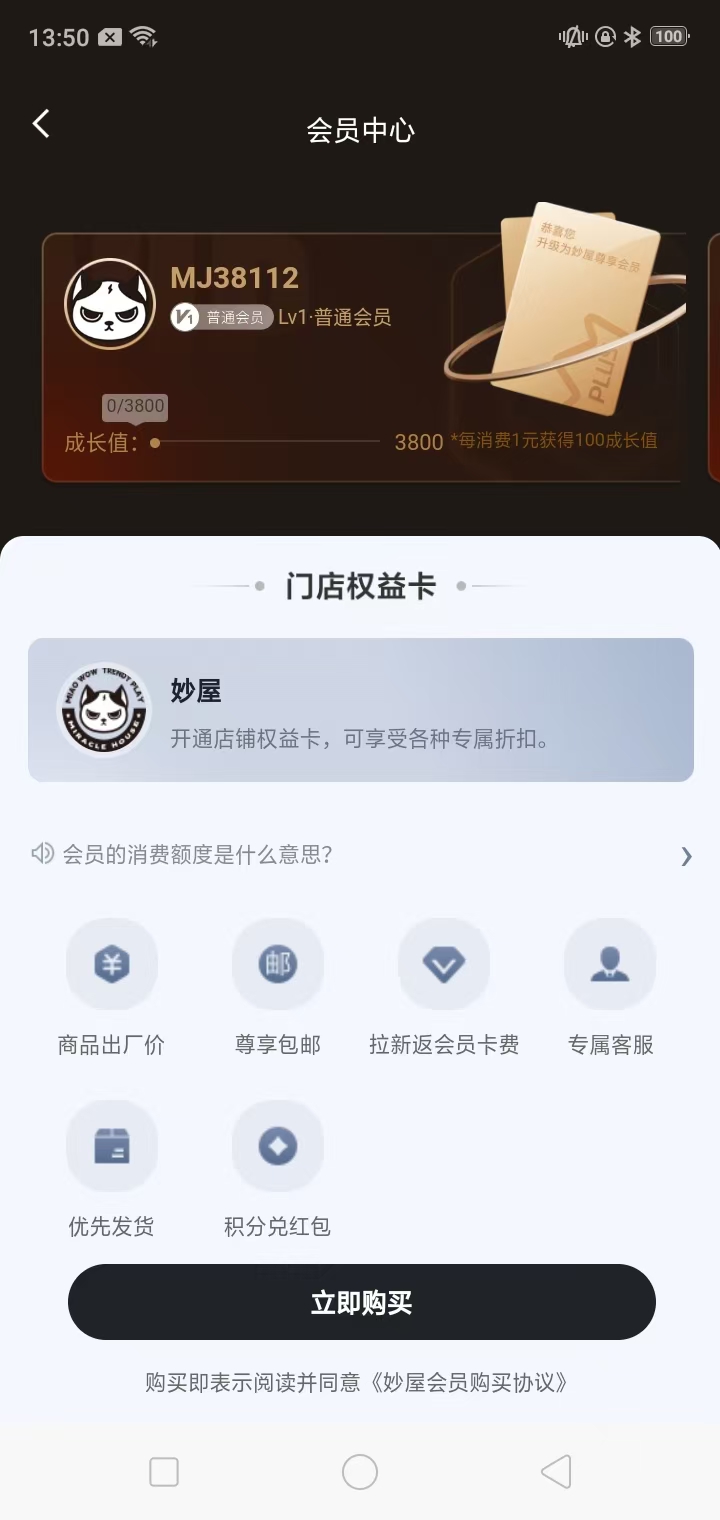The image size is (720, 1520).
Task: Open the 拉新返会员卡费 diamond icon
Action: (x=444, y=964)
